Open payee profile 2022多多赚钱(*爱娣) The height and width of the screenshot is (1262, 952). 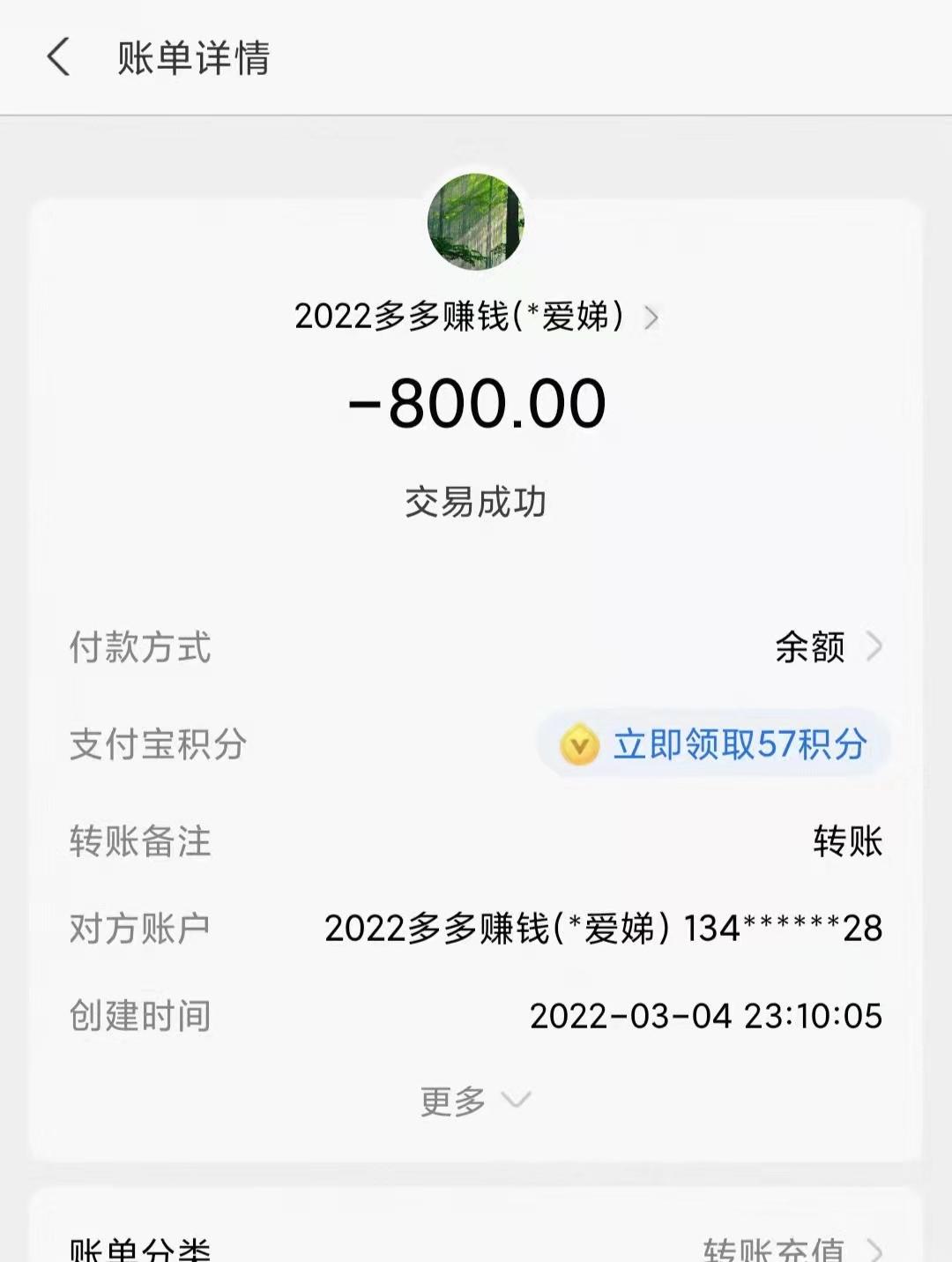click(476, 317)
